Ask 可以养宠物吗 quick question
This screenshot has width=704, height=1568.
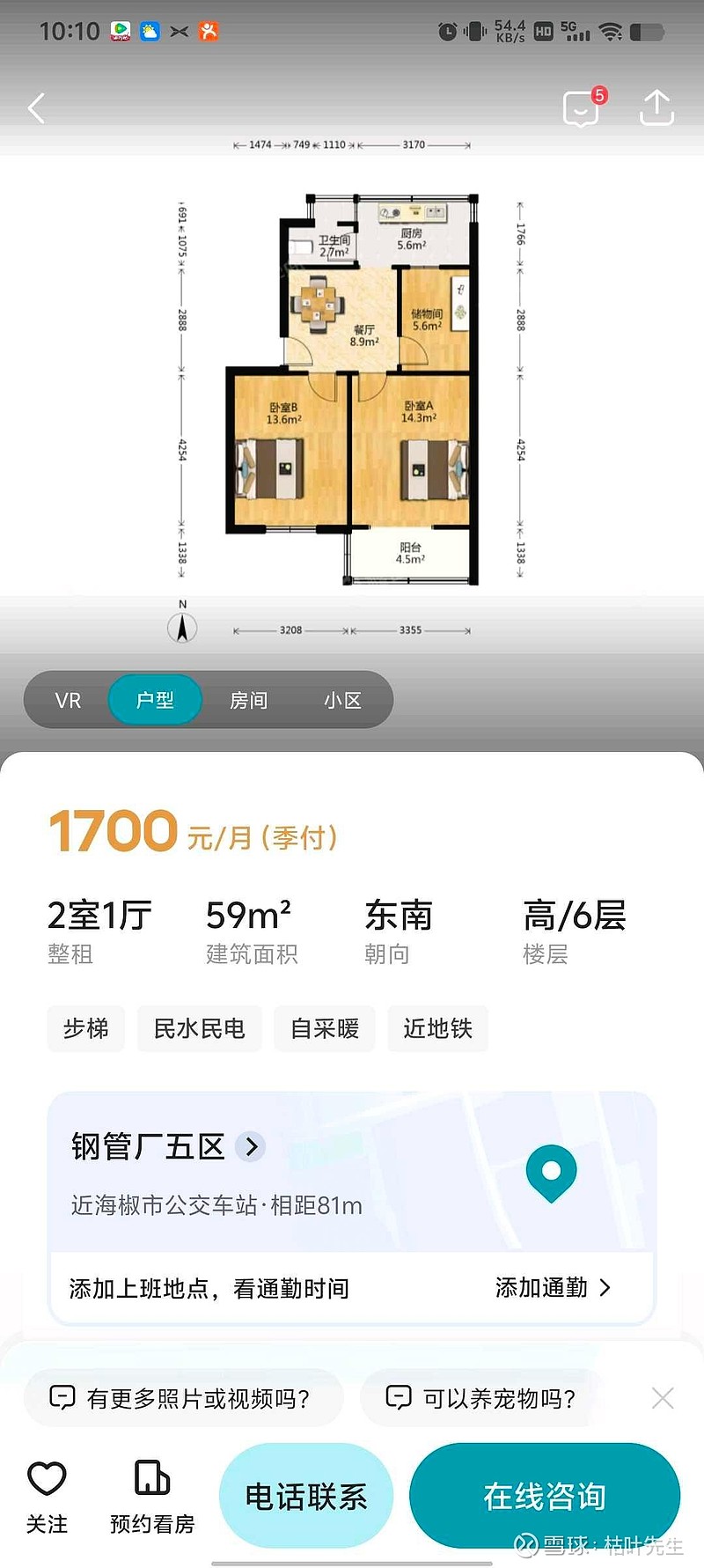pyautogui.click(x=483, y=1397)
